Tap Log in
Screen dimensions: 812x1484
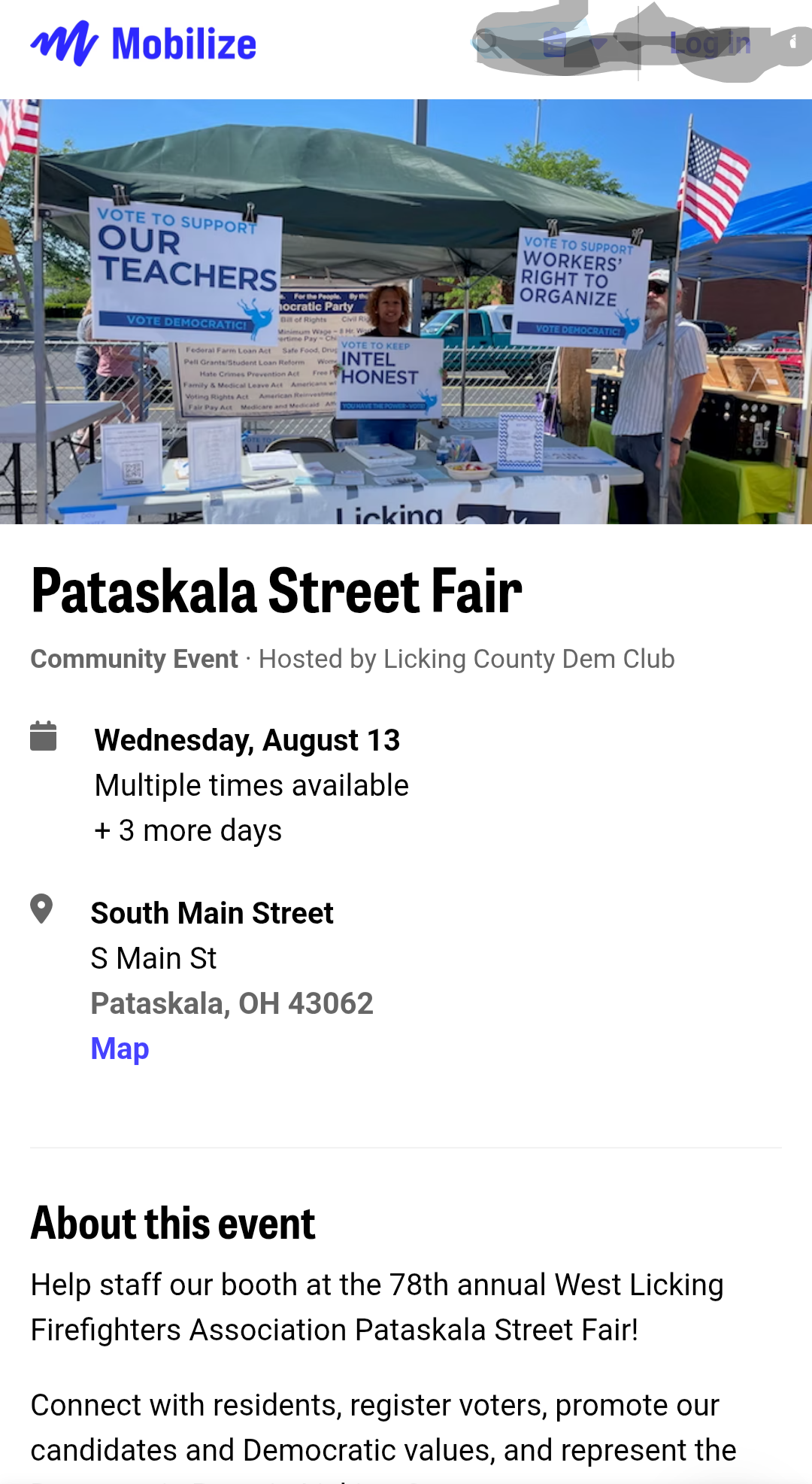pos(710,44)
